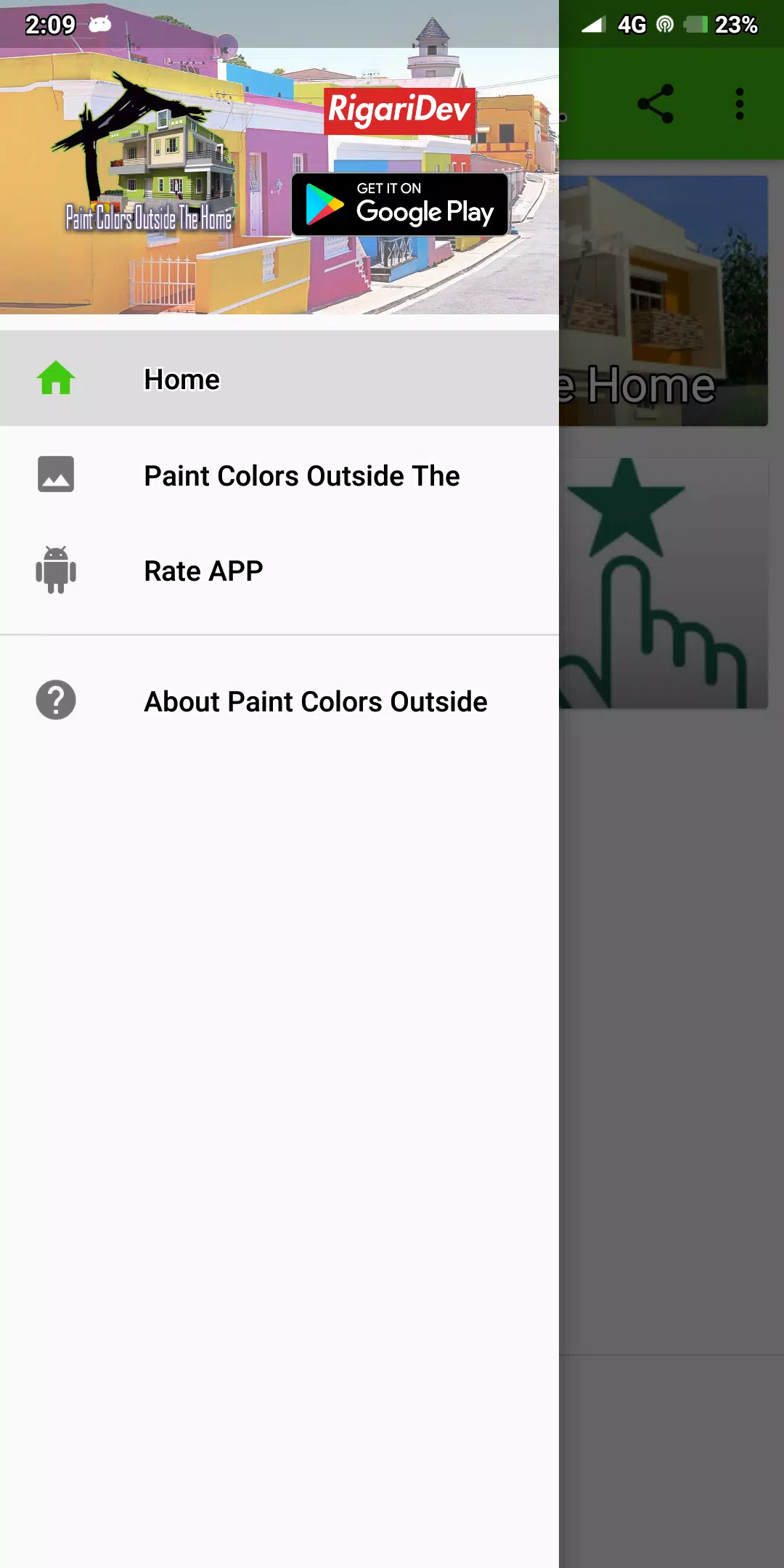Viewport: 784px width, 1568px height.
Task: Select the green Home icon
Action: [56, 377]
